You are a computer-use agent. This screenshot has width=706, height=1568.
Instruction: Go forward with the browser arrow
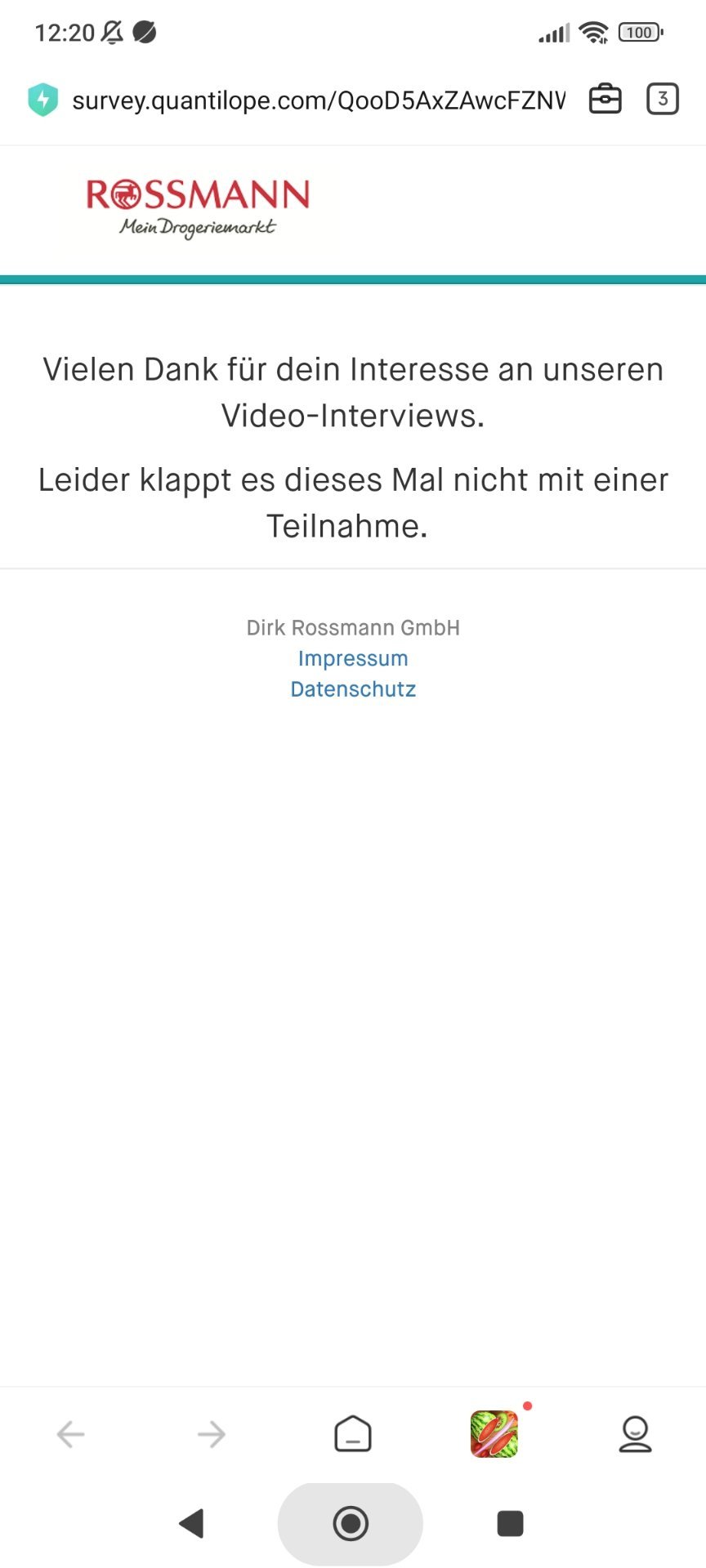[x=212, y=1434]
